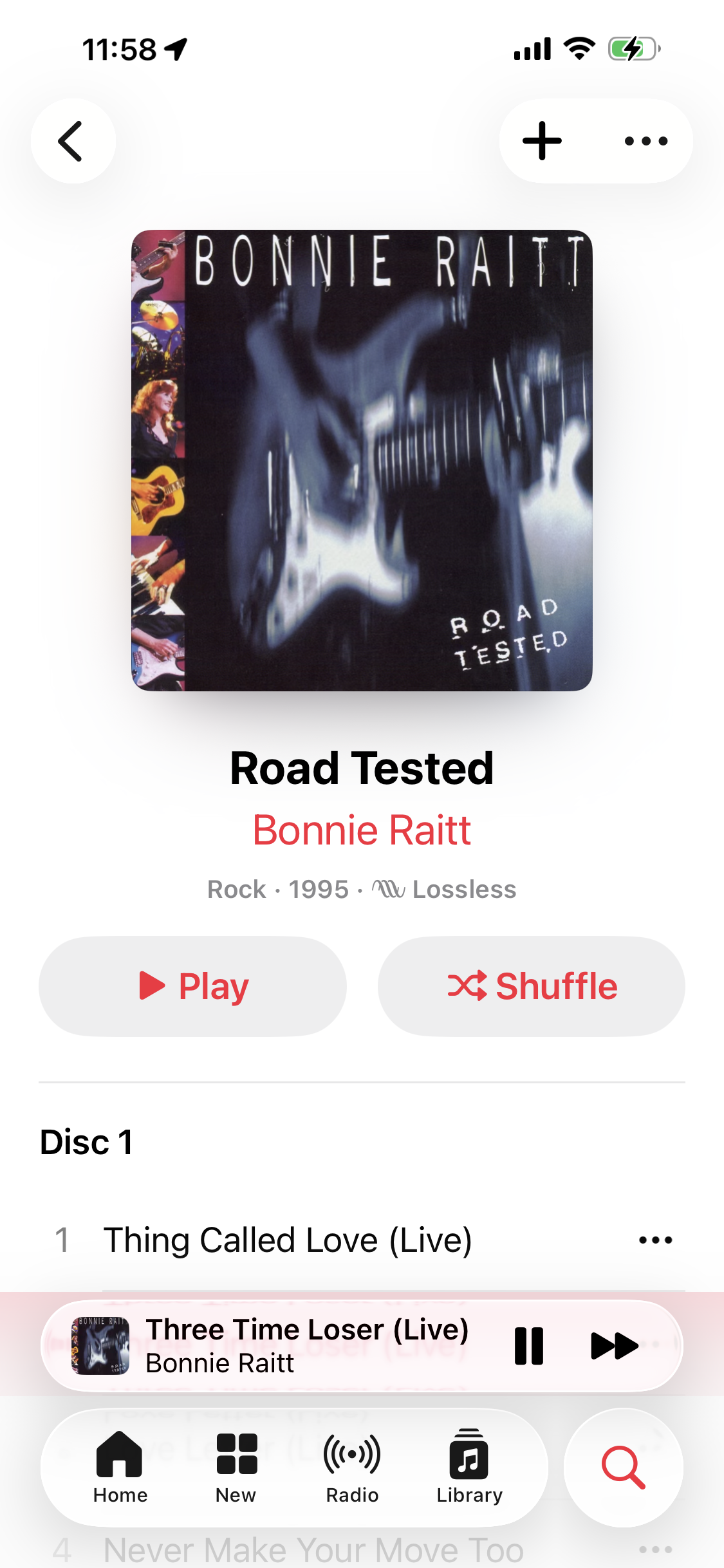
Task: Skip to the next track
Action: coord(614,1346)
